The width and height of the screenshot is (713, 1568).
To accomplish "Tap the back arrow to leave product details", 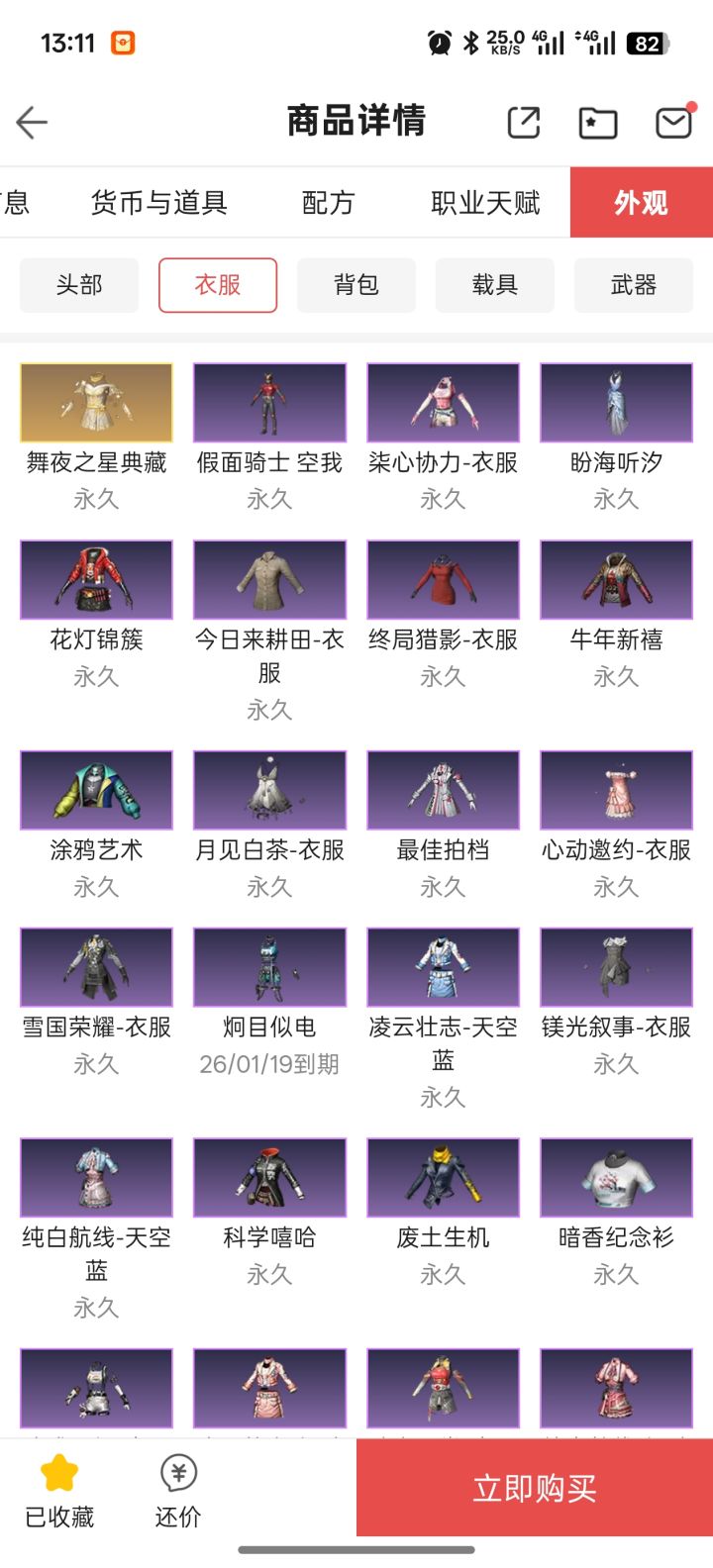I will click(x=33, y=121).
